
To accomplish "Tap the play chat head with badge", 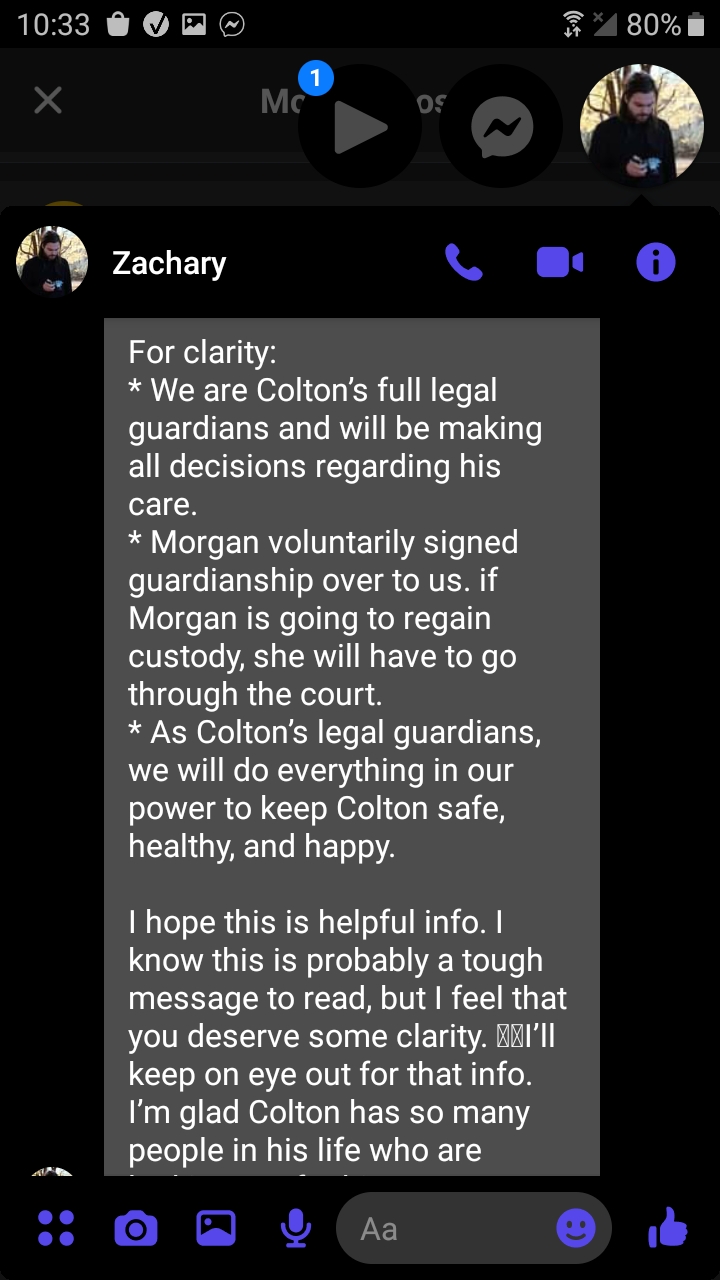I will tap(358, 126).
